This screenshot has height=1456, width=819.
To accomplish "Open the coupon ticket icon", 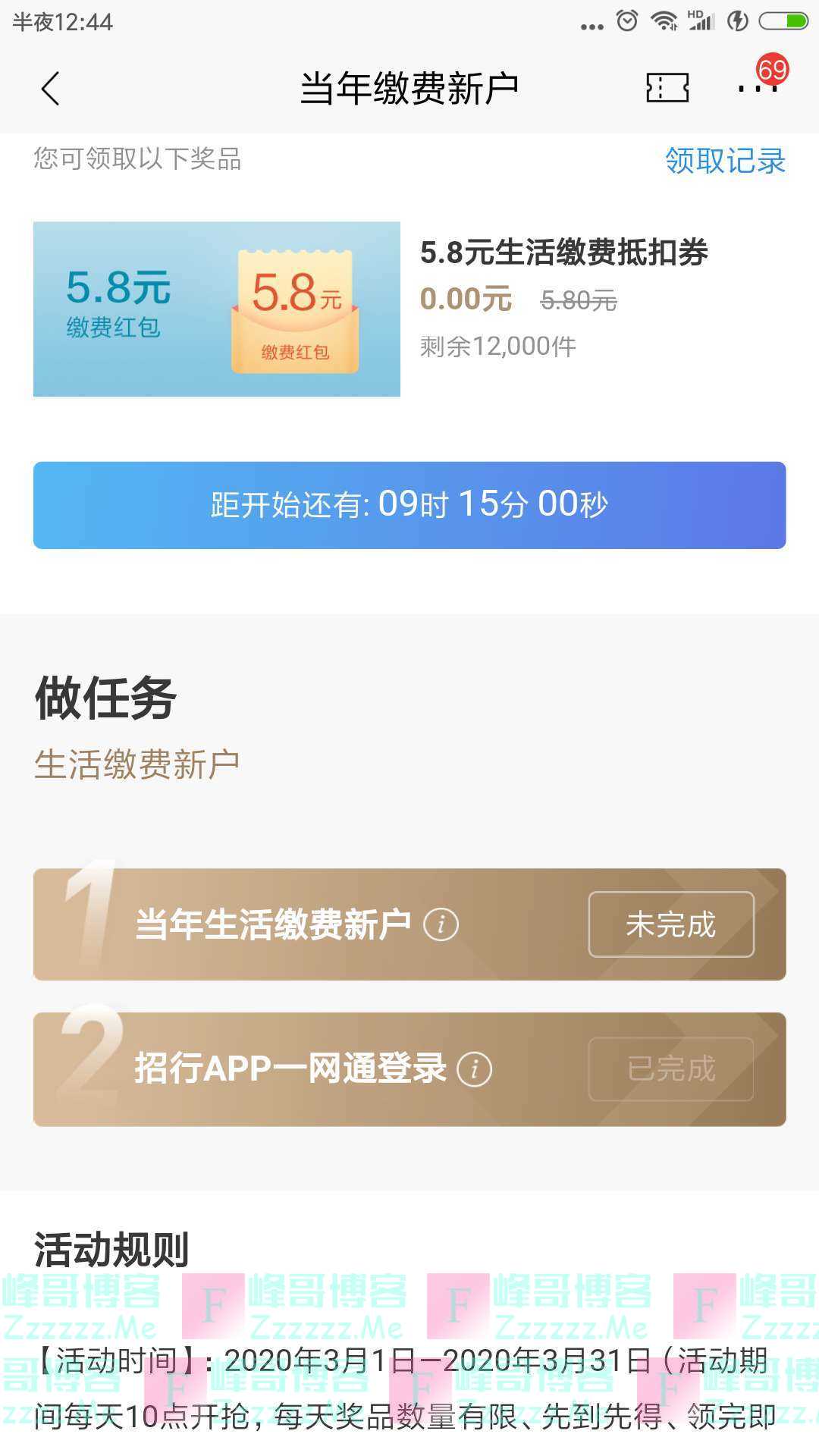I will point(667,88).
